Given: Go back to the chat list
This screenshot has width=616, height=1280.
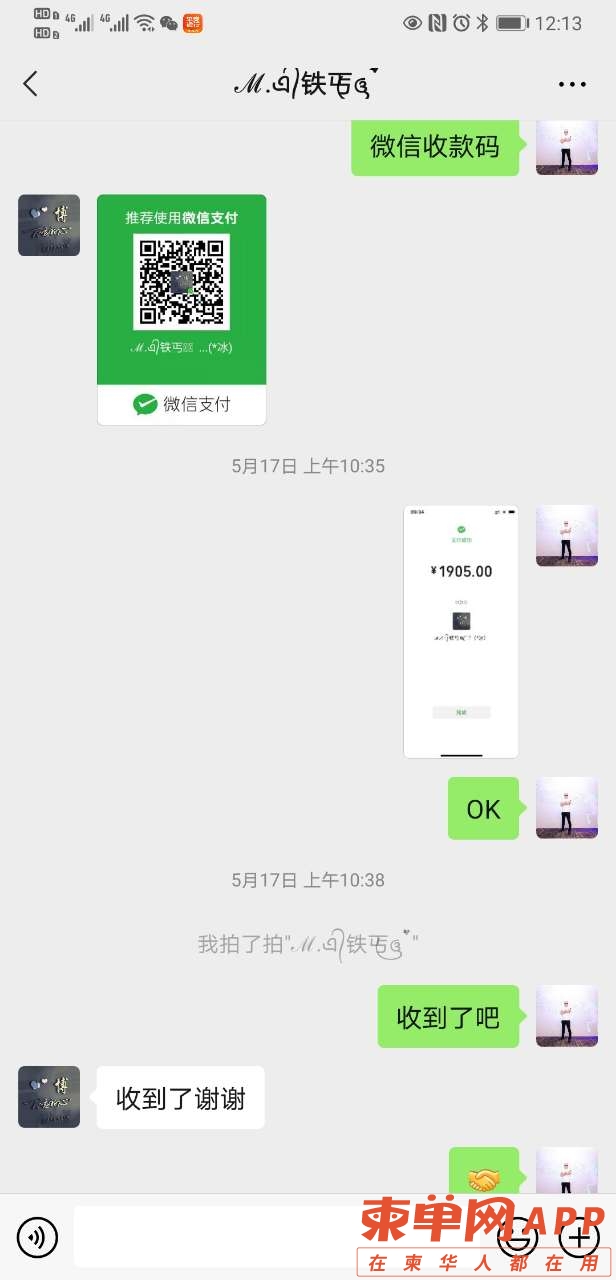Looking at the screenshot, I should (x=30, y=84).
